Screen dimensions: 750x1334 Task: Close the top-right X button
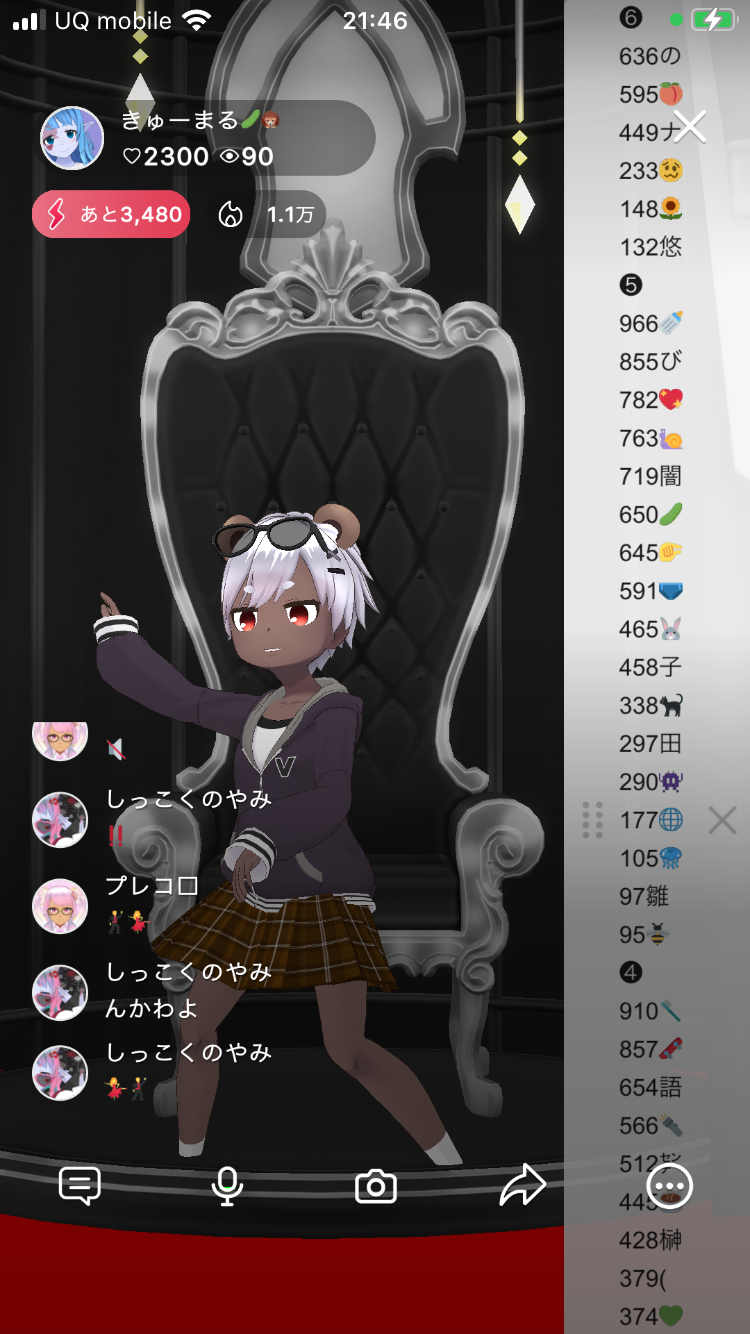[x=690, y=126]
